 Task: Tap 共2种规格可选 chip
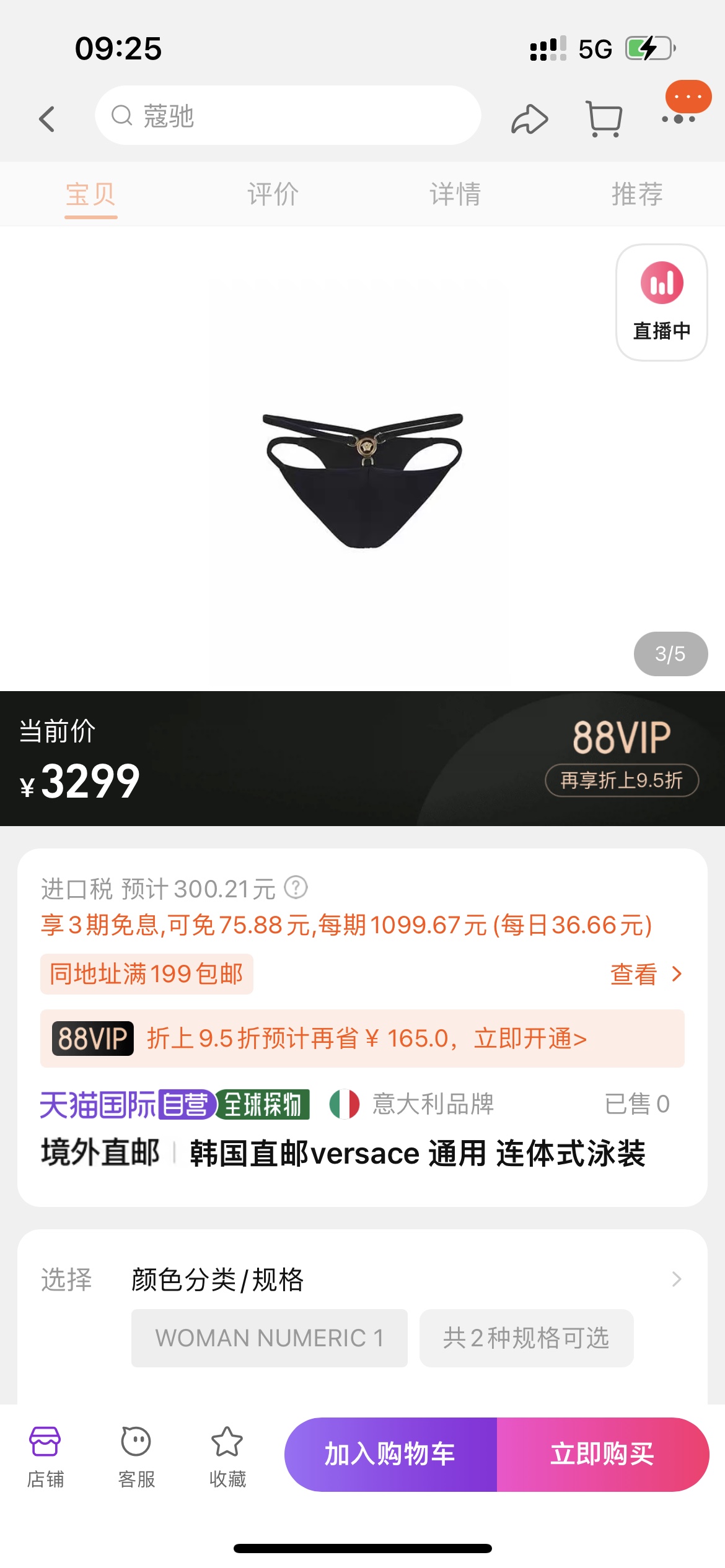[x=527, y=1338]
